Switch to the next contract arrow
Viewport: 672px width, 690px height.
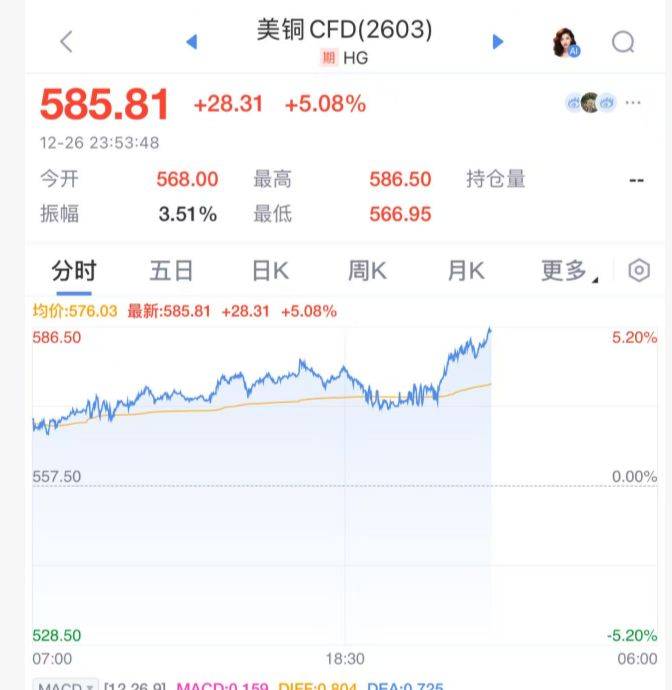click(x=497, y=42)
